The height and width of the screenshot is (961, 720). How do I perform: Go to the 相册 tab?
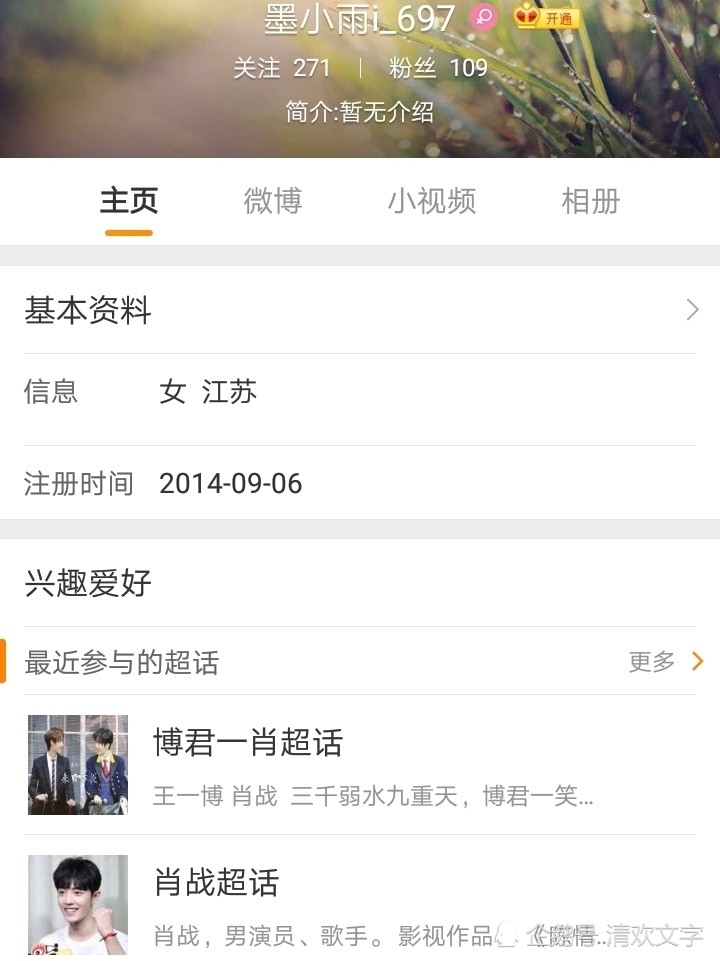coord(590,202)
